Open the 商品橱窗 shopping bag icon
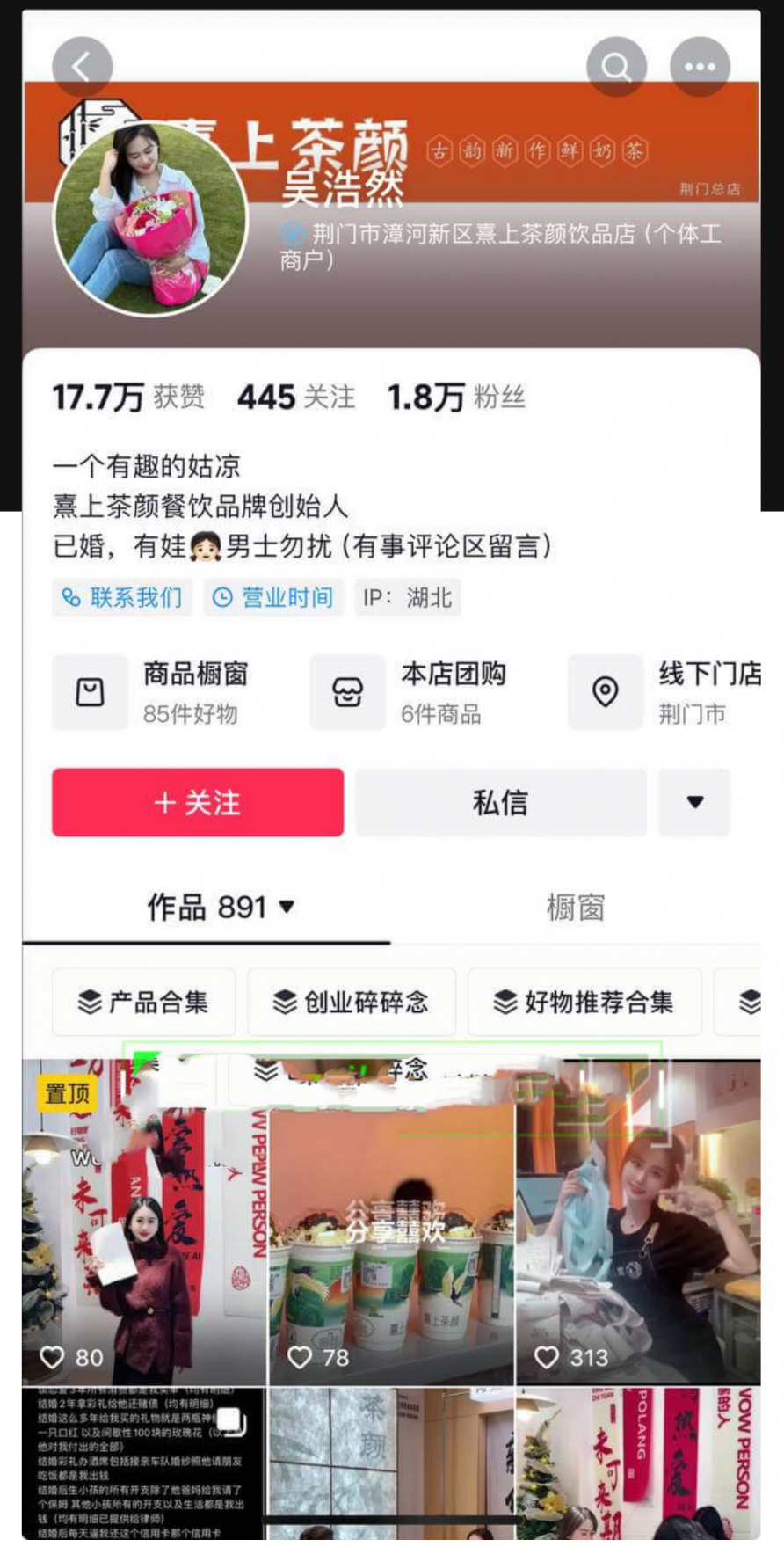784x1547 pixels. tap(90, 692)
